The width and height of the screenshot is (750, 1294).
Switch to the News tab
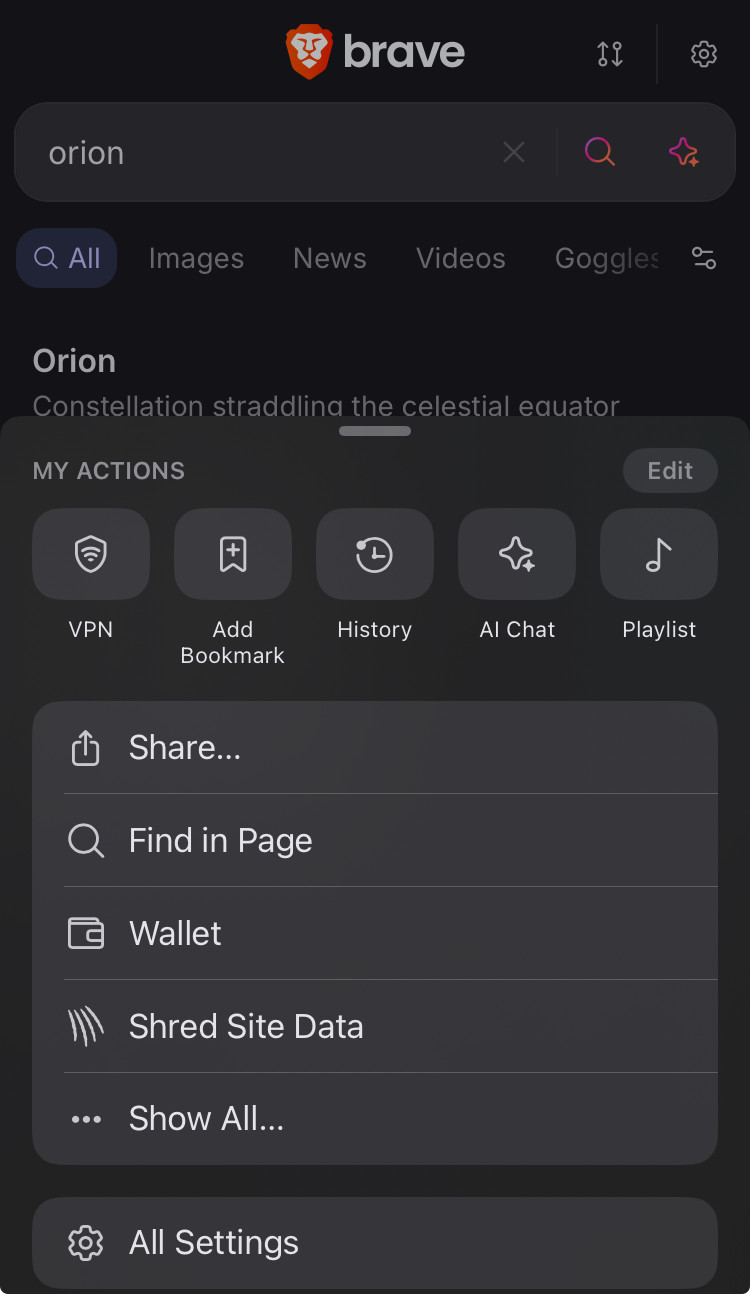coord(330,258)
